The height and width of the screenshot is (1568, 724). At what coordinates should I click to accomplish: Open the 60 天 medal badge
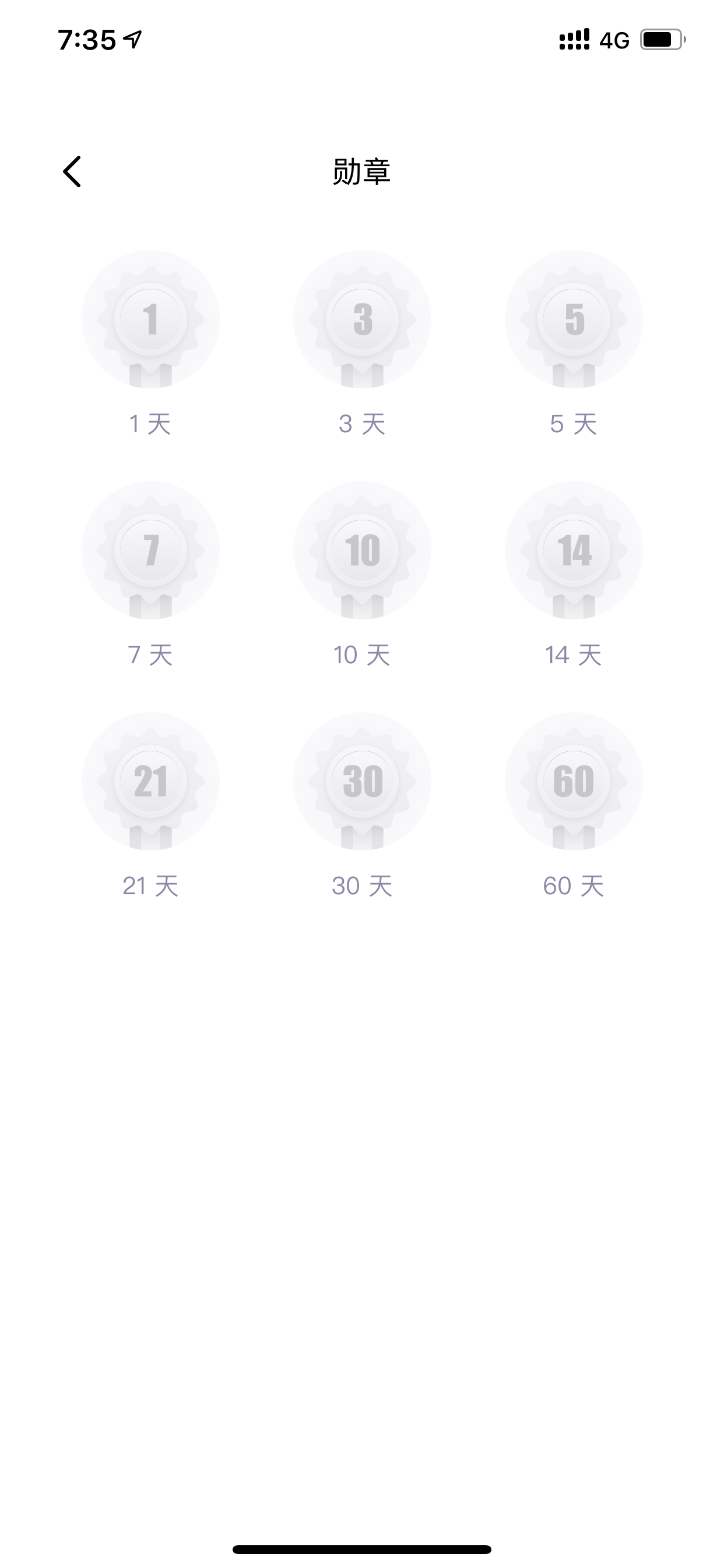574,781
